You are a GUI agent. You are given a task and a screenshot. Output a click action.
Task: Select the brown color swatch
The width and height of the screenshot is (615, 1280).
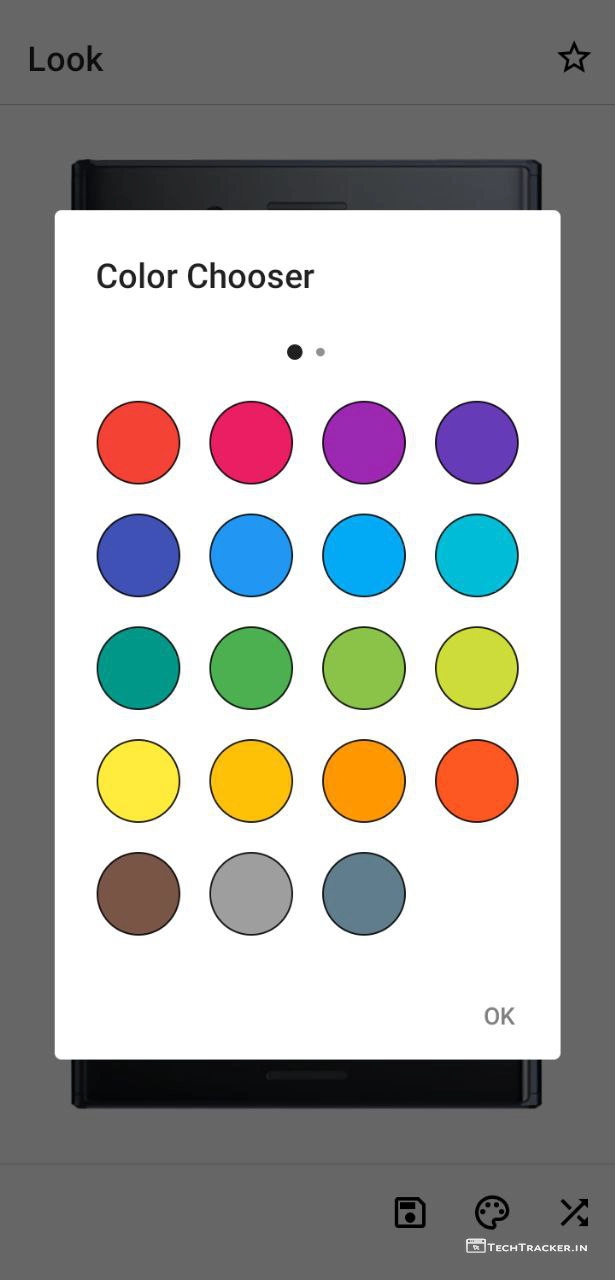(138, 894)
